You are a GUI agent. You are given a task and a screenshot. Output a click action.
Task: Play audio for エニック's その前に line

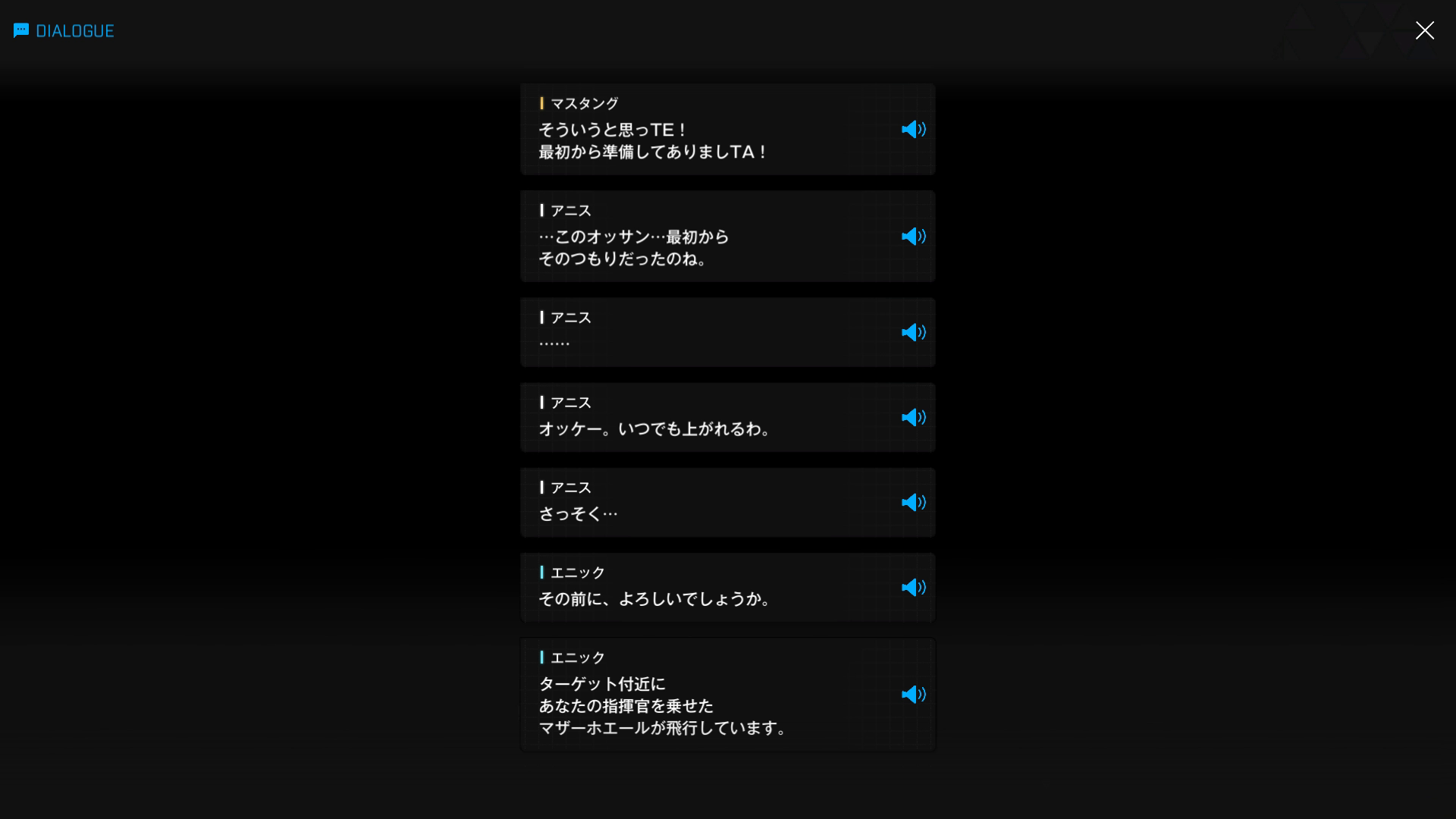(x=913, y=588)
